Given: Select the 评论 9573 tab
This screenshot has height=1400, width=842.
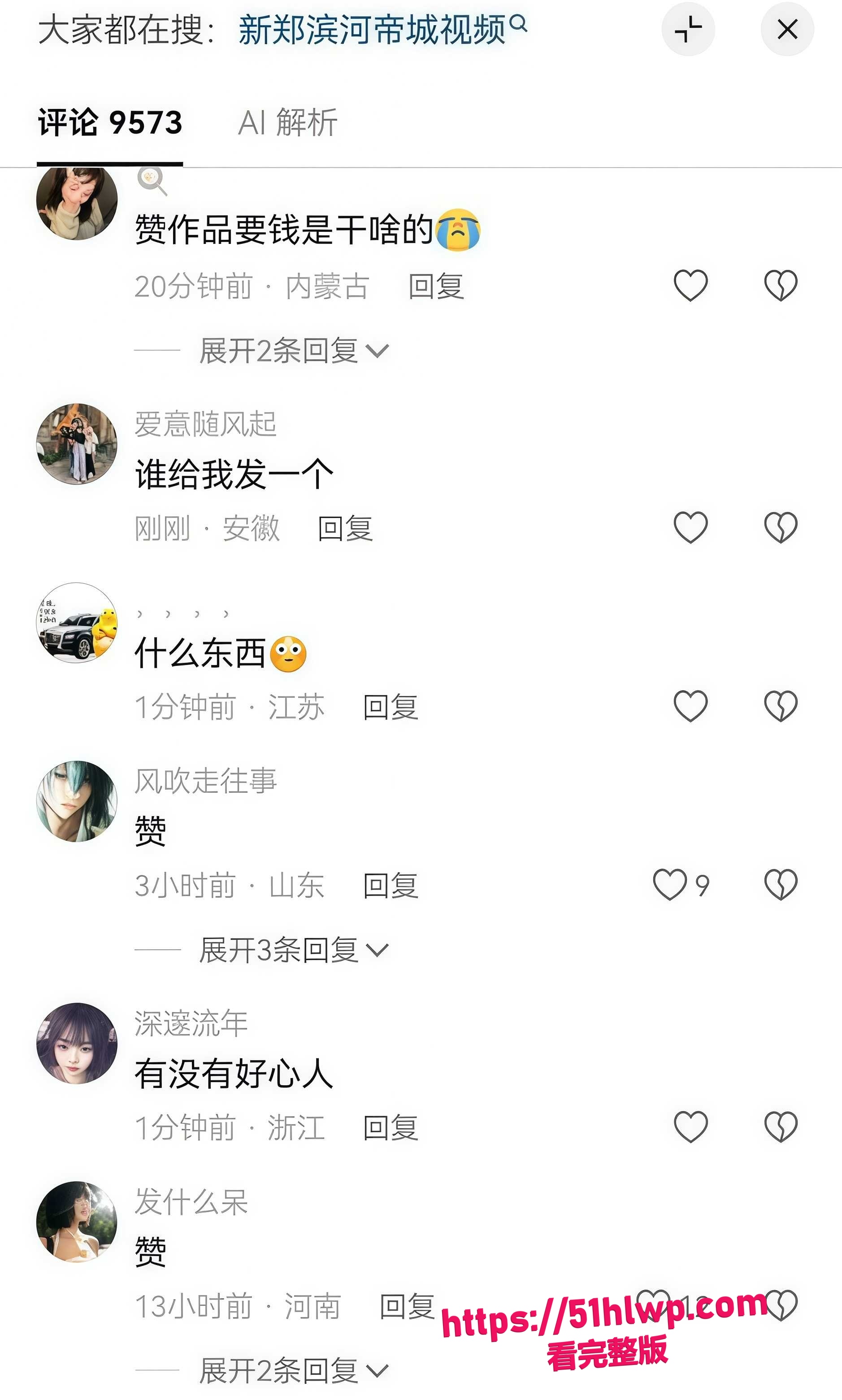Looking at the screenshot, I should click(x=110, y=122).
